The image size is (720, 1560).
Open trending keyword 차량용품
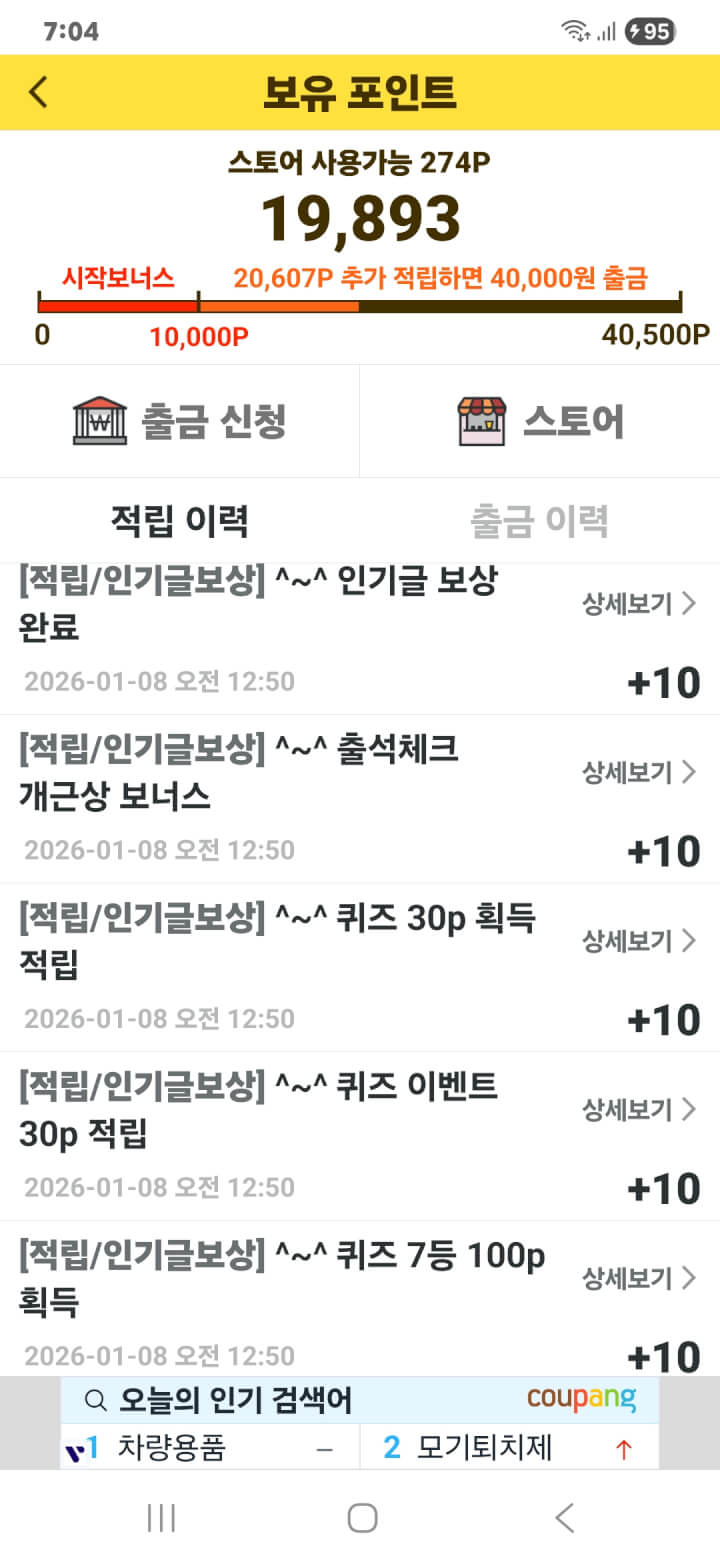(172, 1447)
